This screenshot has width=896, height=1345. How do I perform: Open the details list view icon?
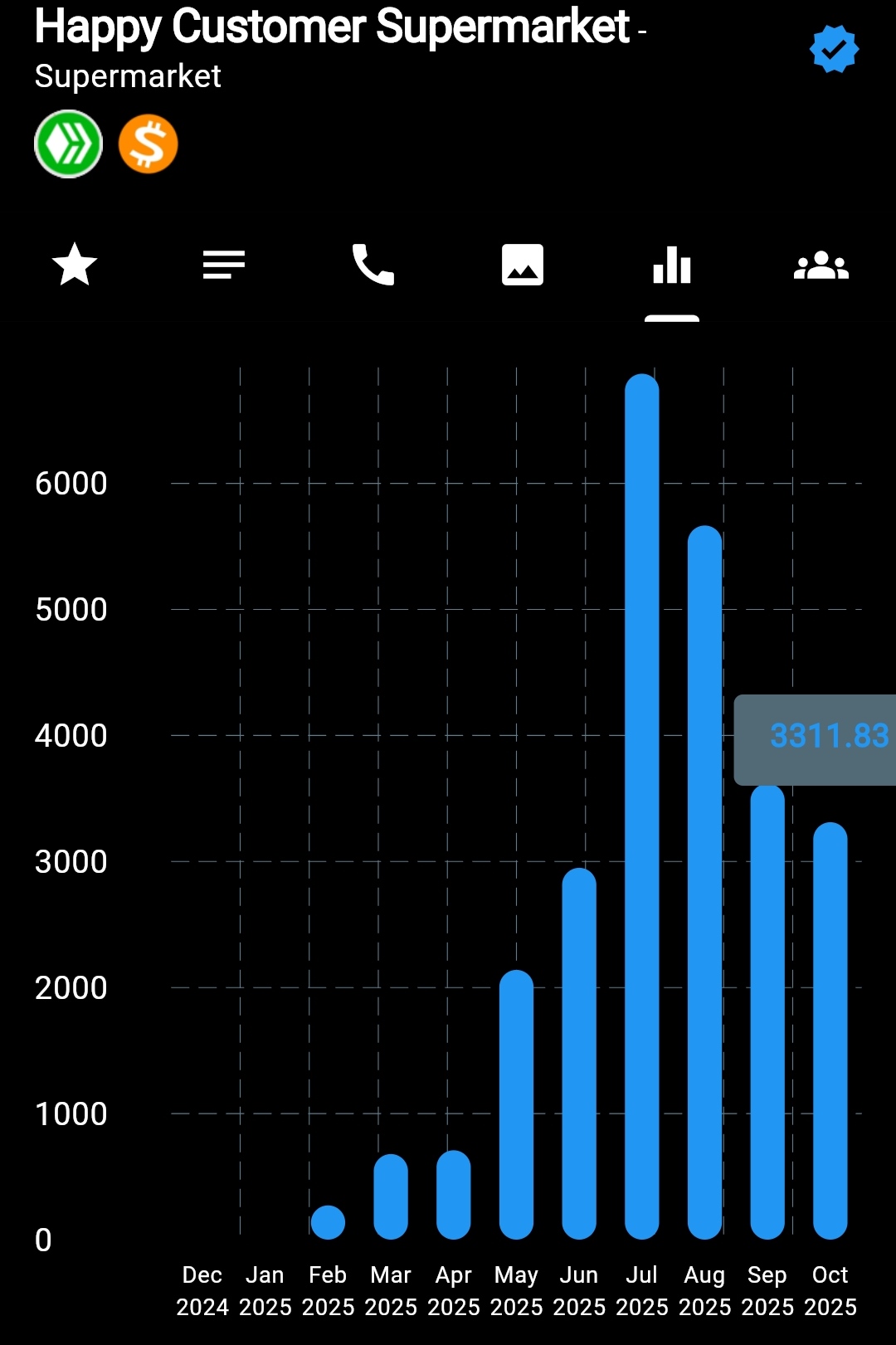223,265
